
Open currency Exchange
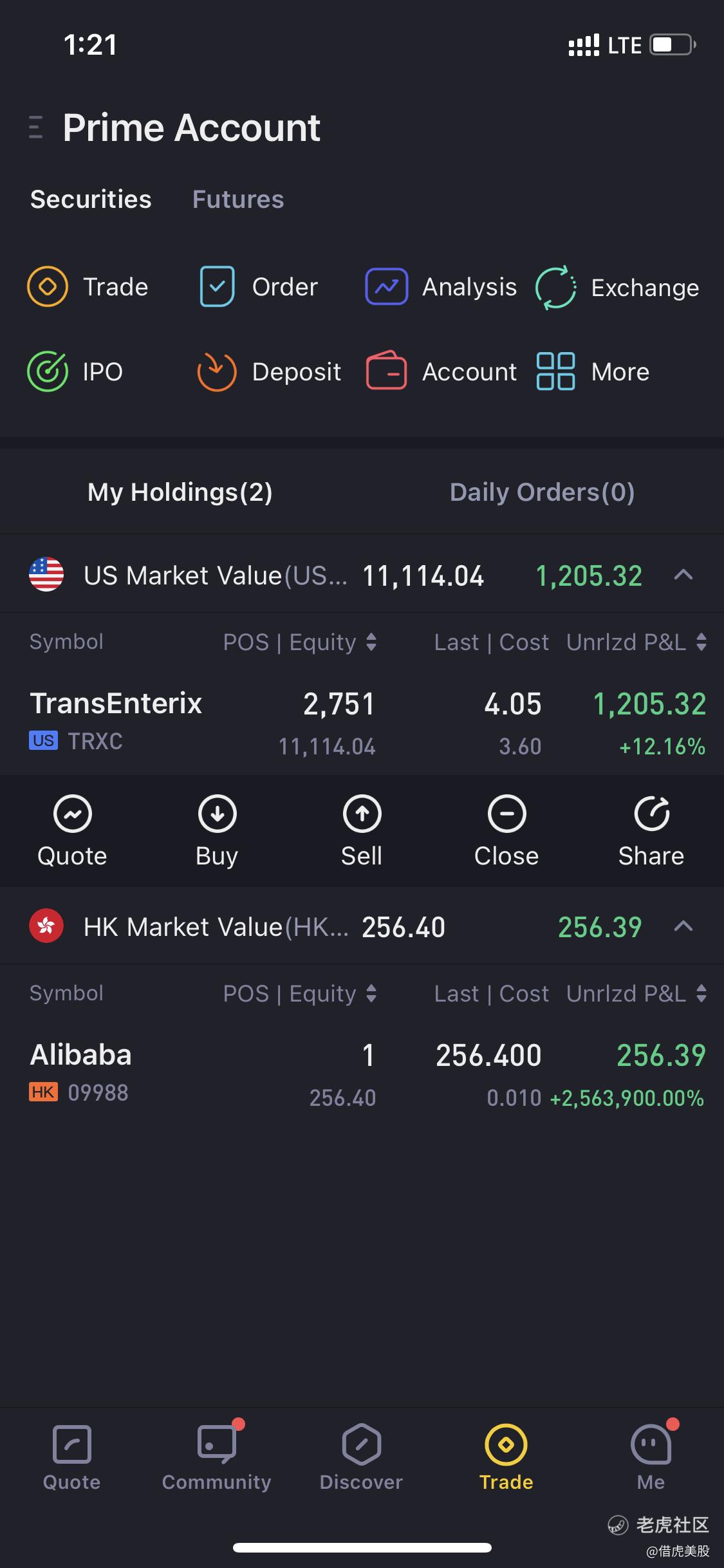click(617, 287)
